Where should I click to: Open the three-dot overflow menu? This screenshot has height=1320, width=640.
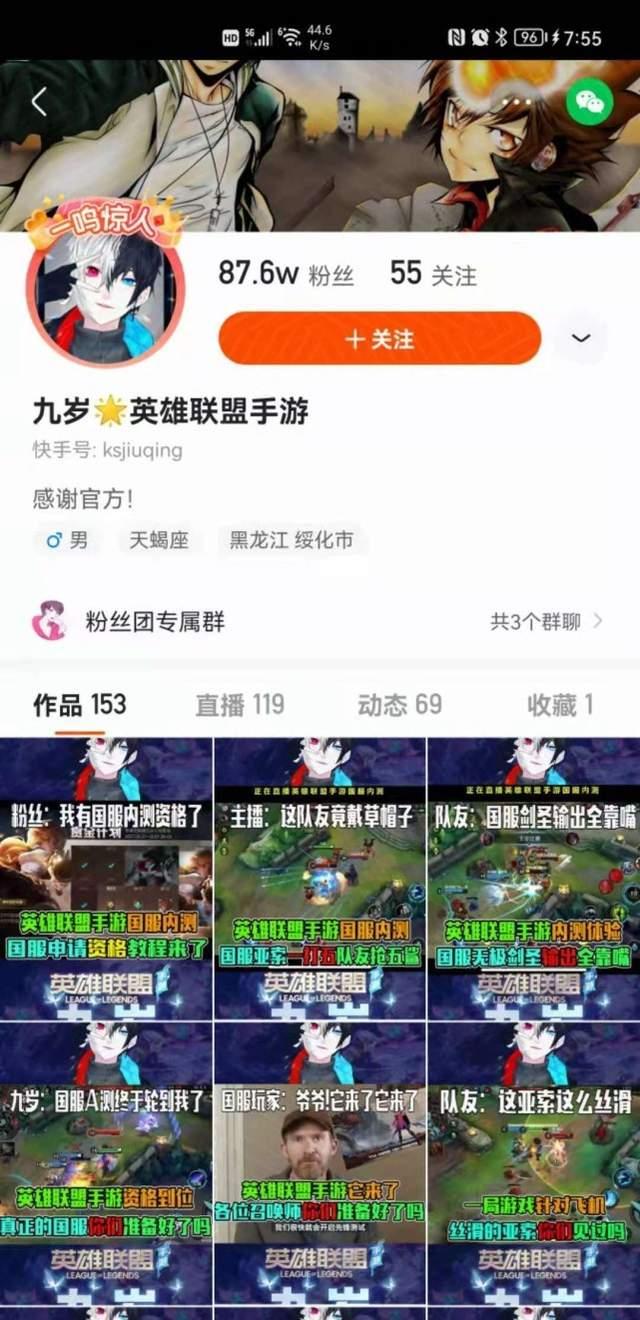pos(517,102)
